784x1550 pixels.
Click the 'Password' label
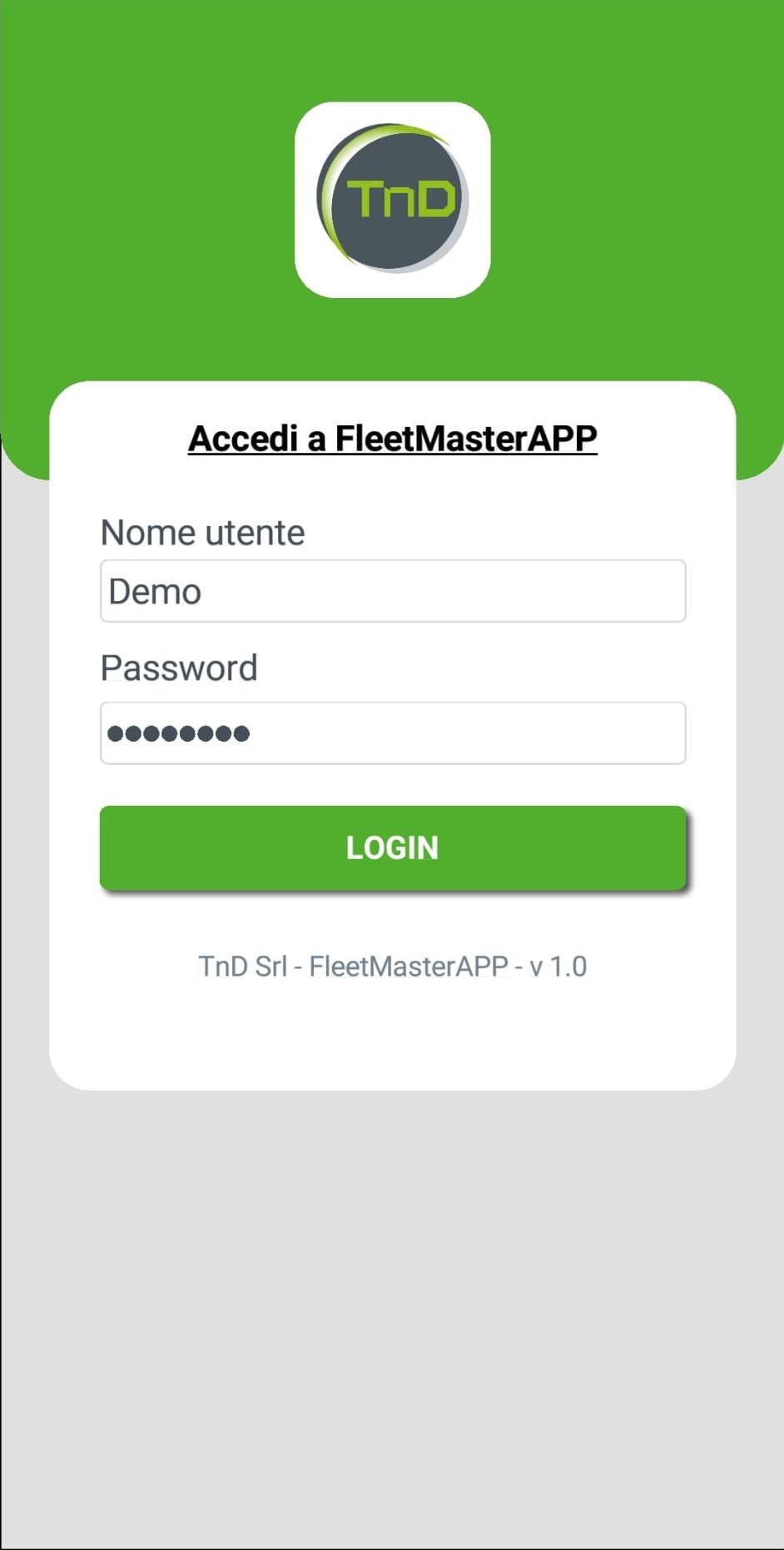tap(178, 667)
